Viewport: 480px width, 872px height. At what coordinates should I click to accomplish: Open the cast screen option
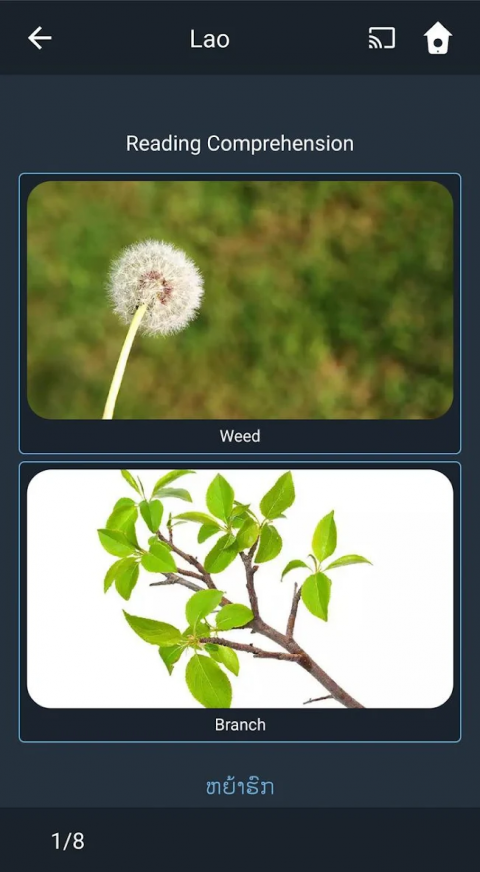pyautogui.click(x=382, y=38)
